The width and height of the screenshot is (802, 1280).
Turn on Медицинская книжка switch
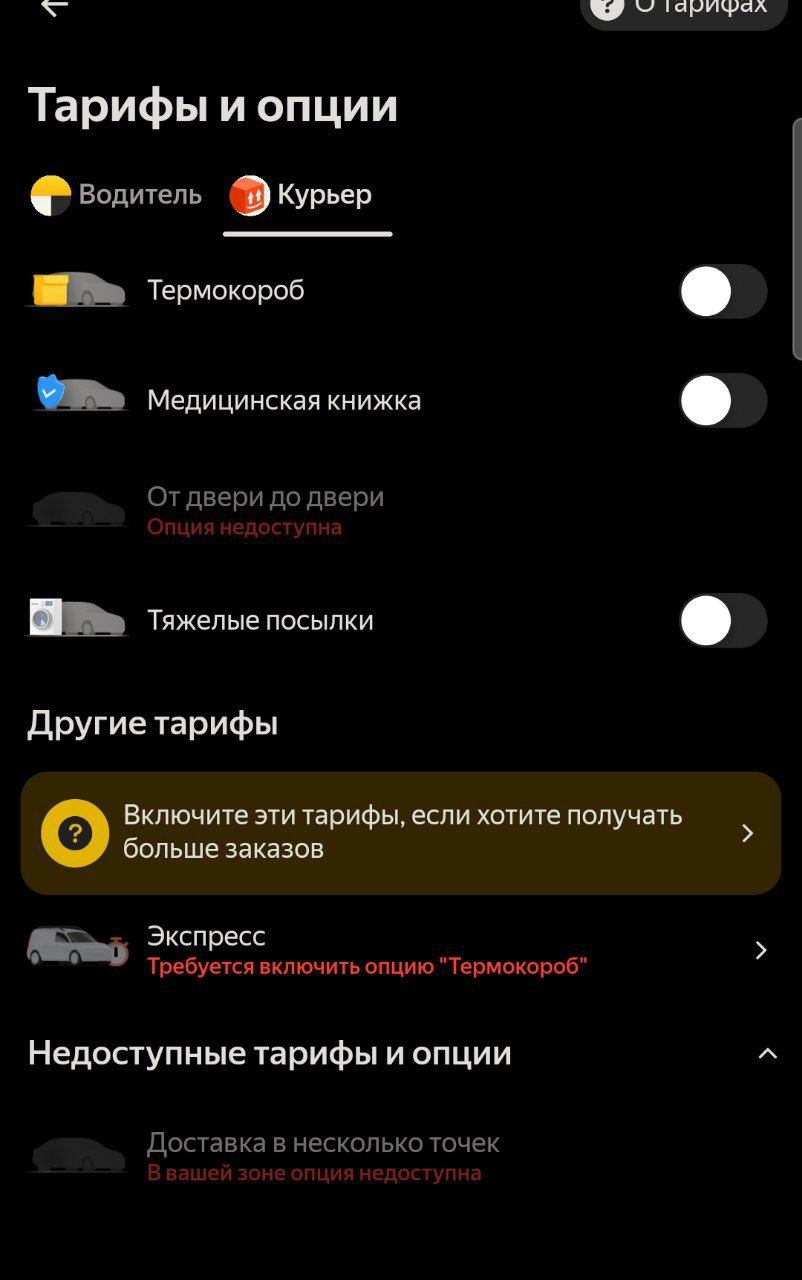[x=722, y=401]
